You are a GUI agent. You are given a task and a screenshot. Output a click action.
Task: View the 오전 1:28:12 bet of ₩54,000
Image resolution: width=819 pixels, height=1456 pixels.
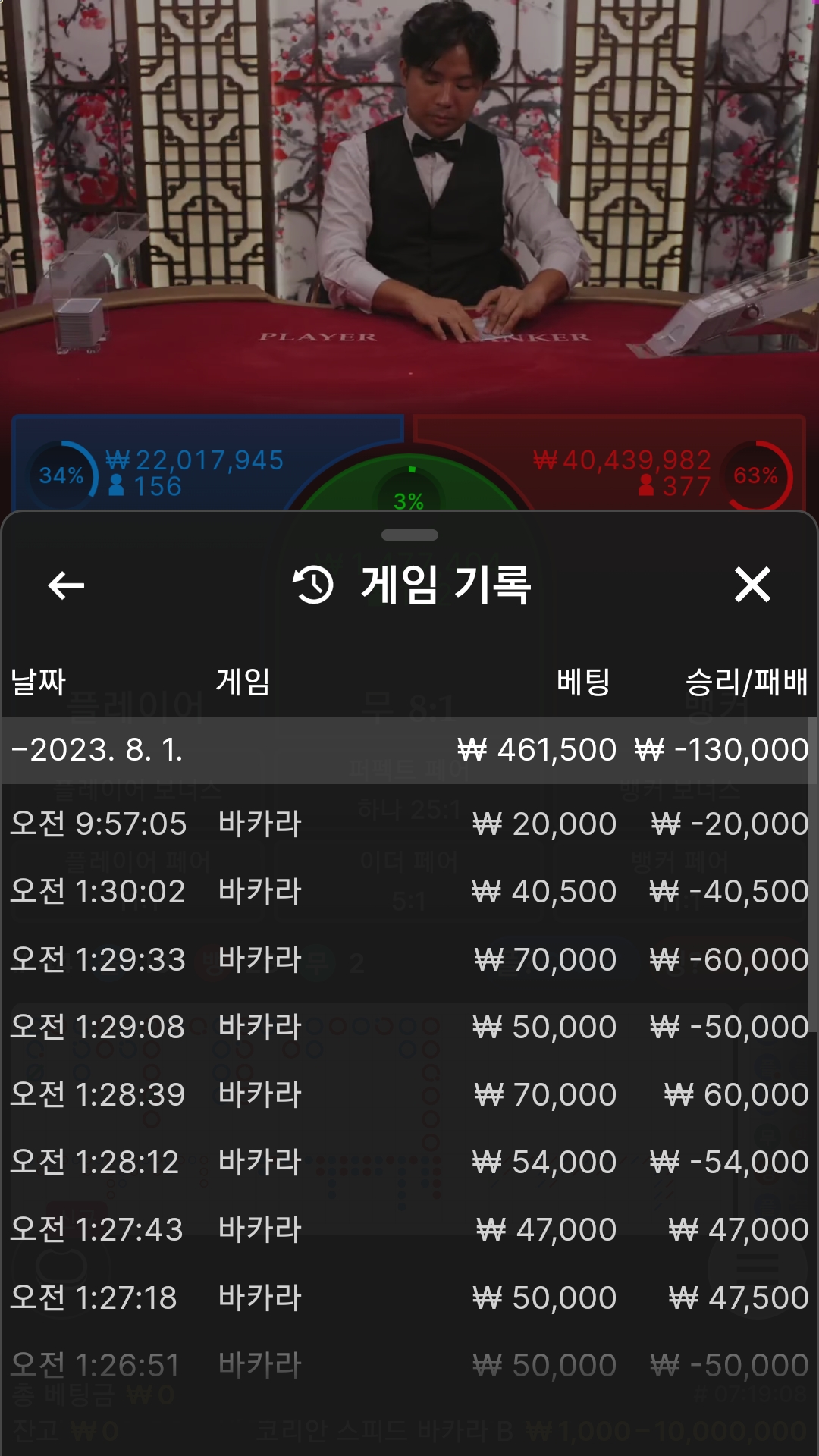[409, 1162]
